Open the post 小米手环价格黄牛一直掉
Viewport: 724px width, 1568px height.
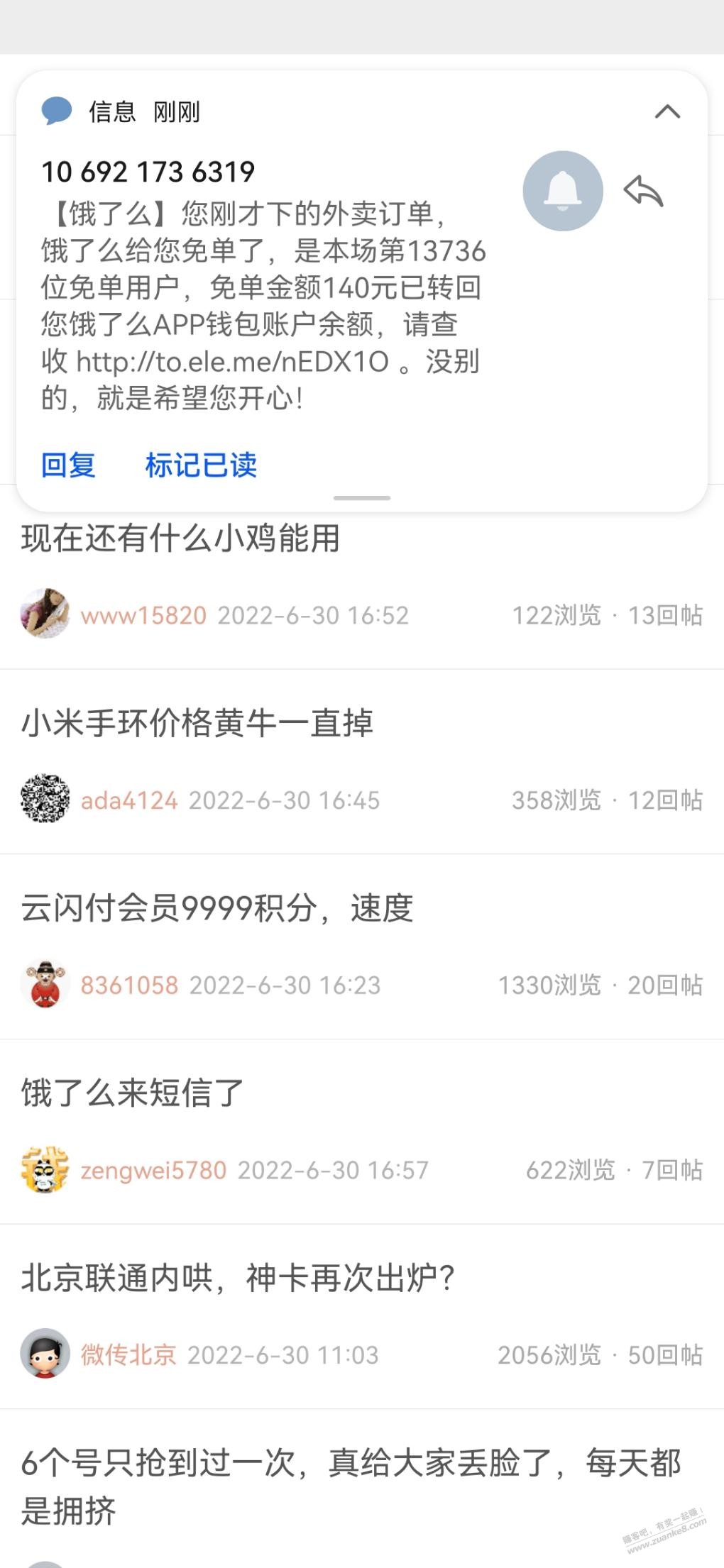pyautogui.click(x=197, y=723)
